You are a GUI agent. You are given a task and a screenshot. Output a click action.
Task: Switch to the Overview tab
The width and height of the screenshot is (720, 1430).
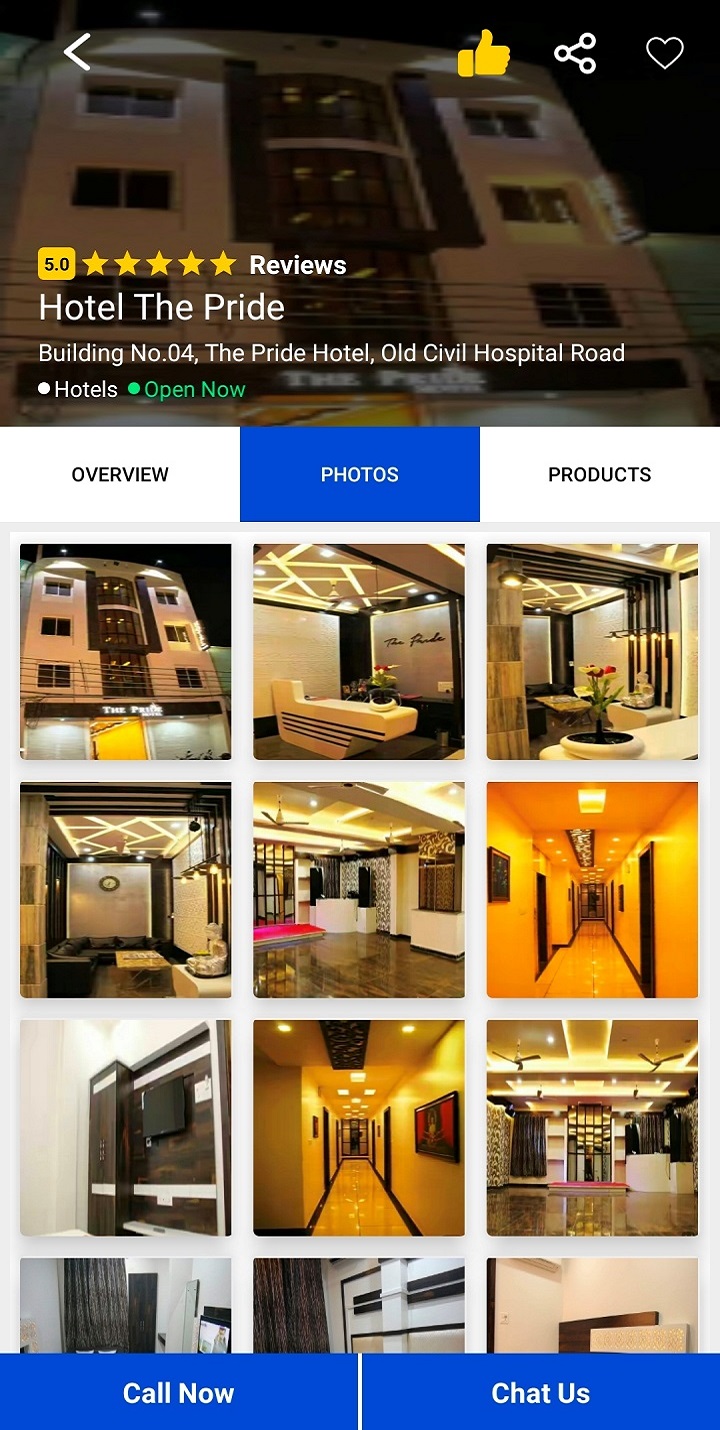pyautogui.click(x=120, y=474)
